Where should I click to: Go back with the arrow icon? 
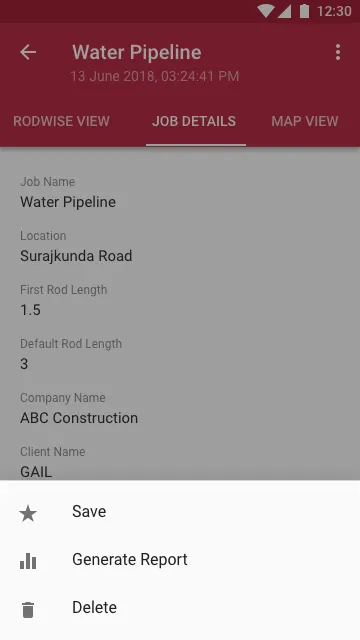pyautogui.click(x=28, y=52)
